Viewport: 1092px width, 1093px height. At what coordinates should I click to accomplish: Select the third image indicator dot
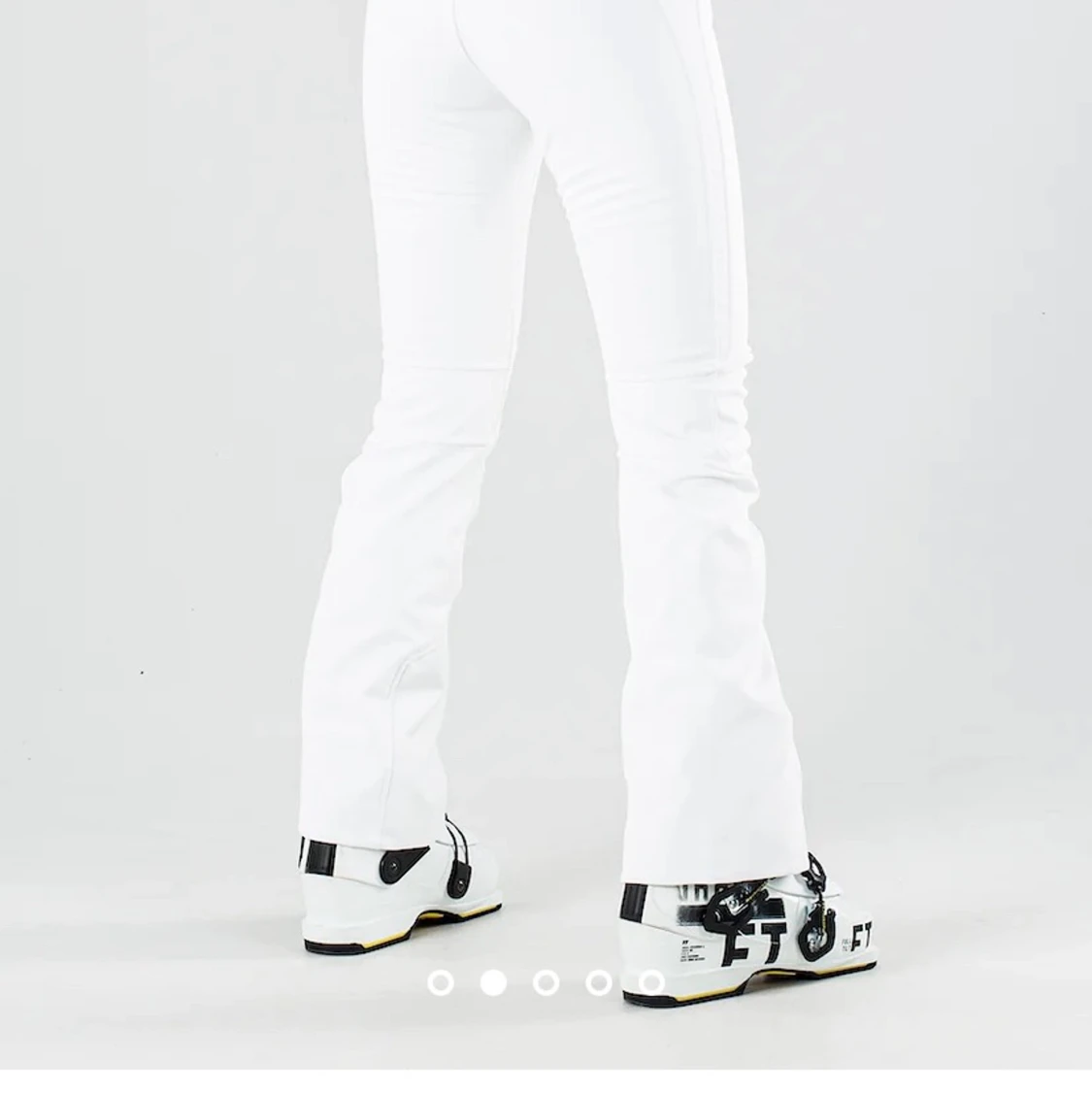546,983
